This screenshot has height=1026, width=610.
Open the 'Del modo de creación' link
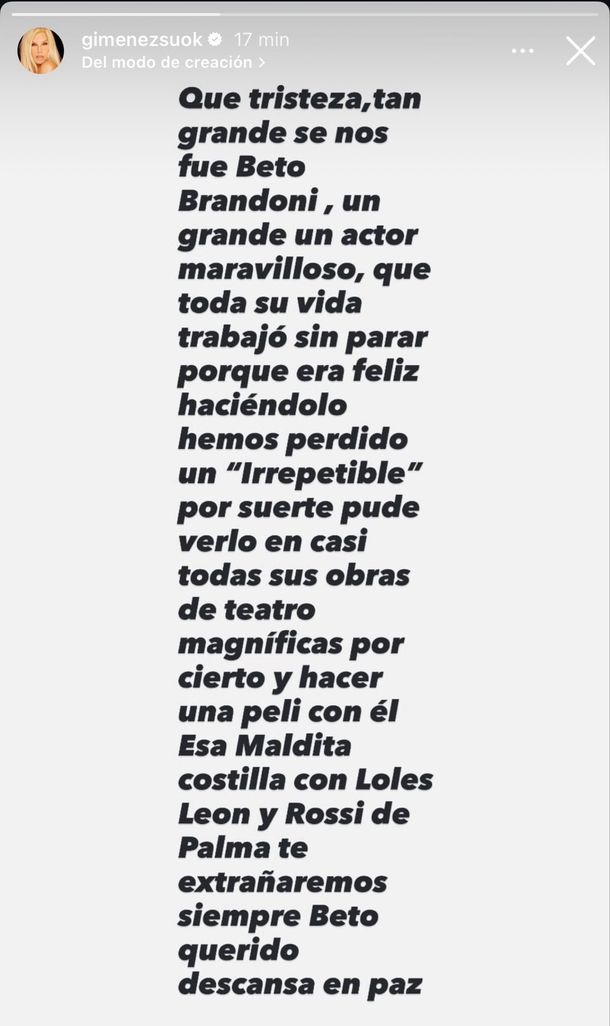coord(172,62)
